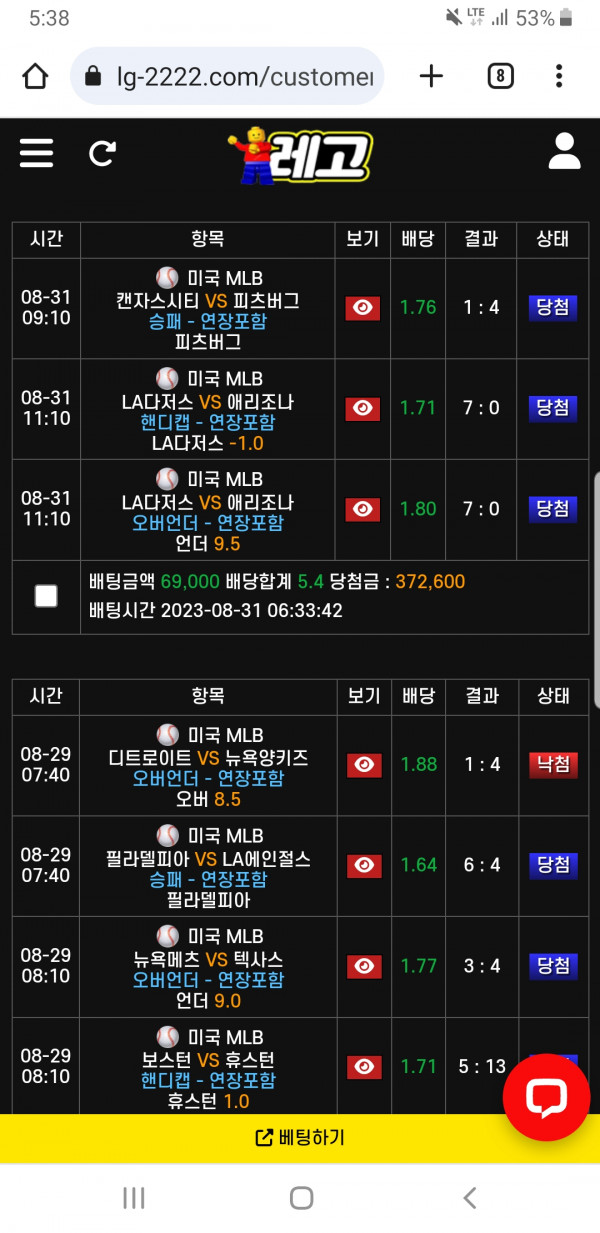View details for Philadelphia vs LA Angels bet
This screenshot has height=1233, width=600.
[363, 865]
